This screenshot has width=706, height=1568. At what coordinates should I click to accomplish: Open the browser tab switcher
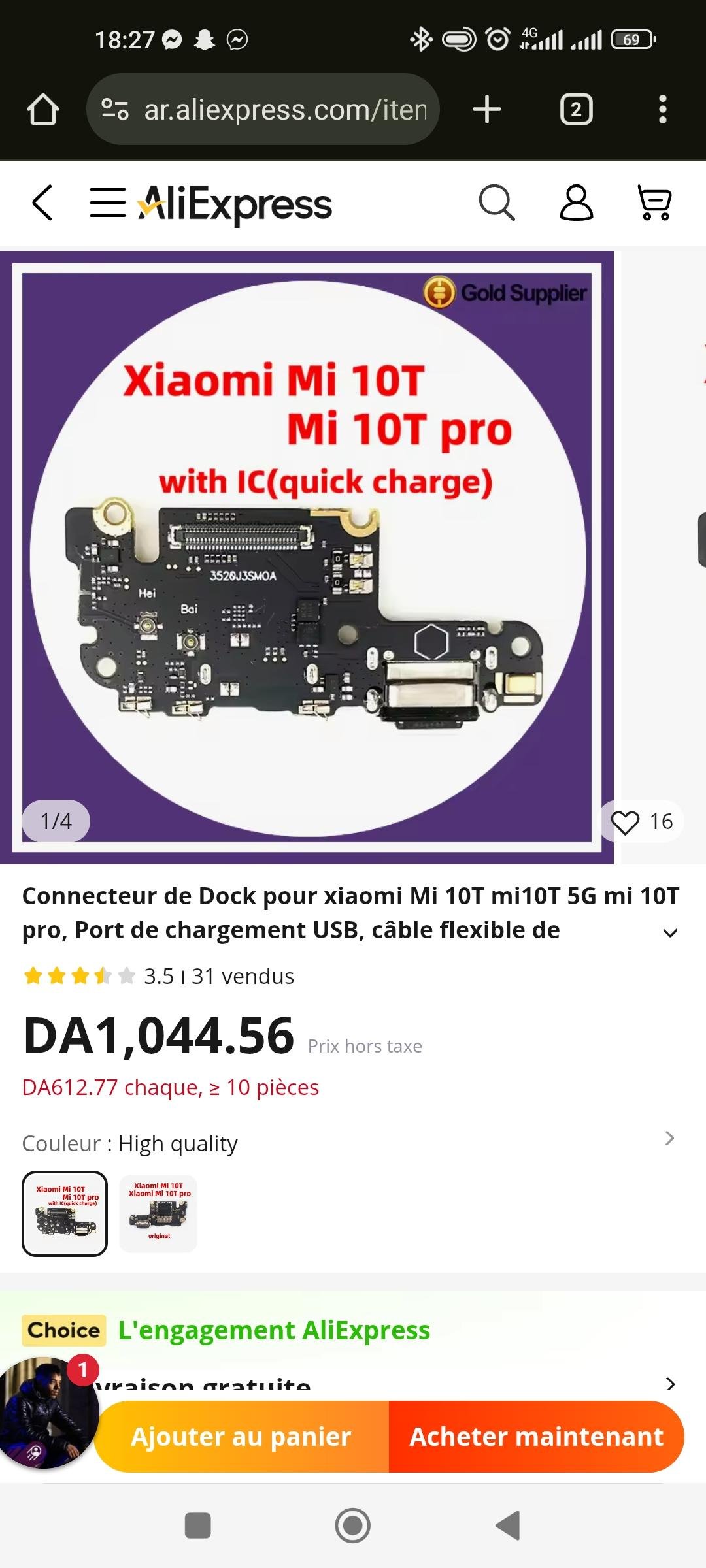click(576, 109)
